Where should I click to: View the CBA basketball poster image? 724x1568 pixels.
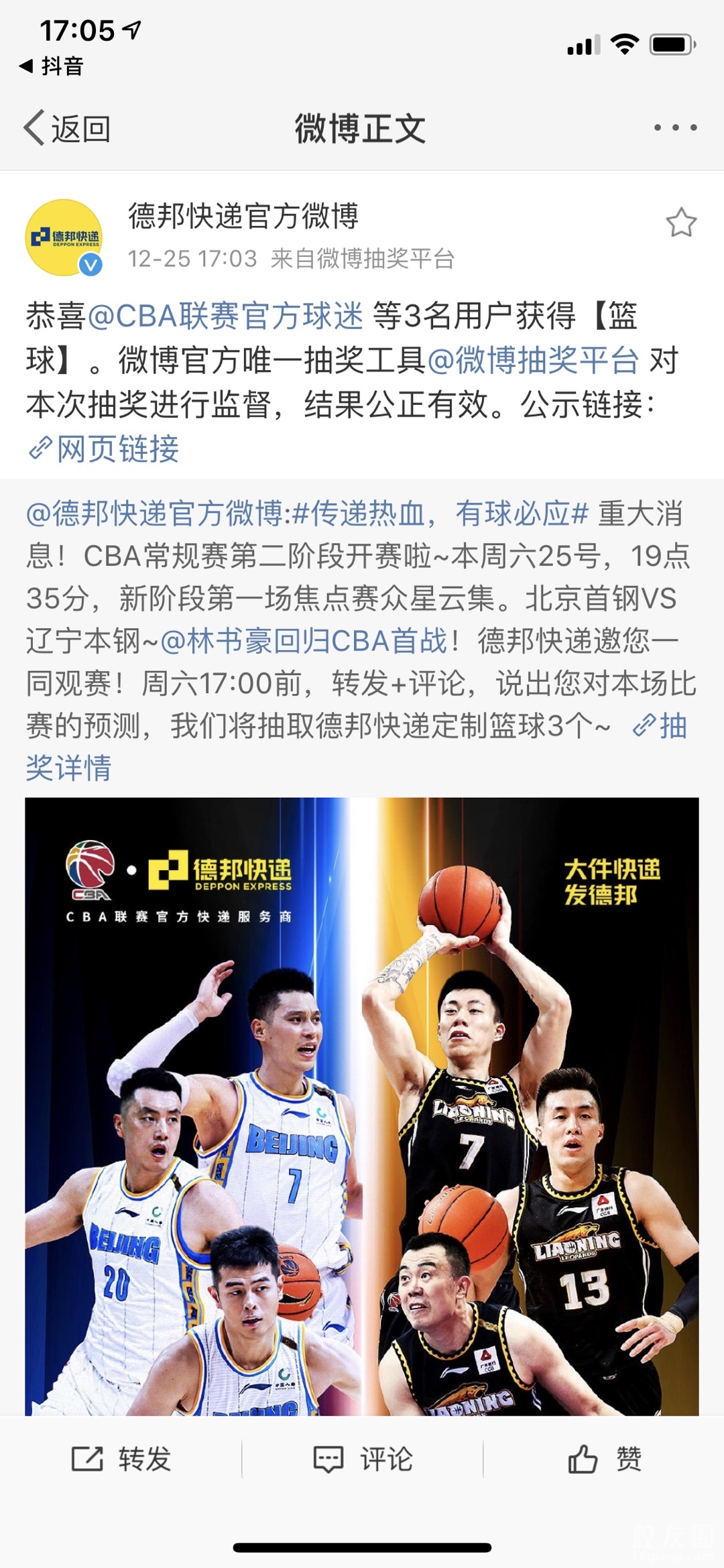[362, 1106]
